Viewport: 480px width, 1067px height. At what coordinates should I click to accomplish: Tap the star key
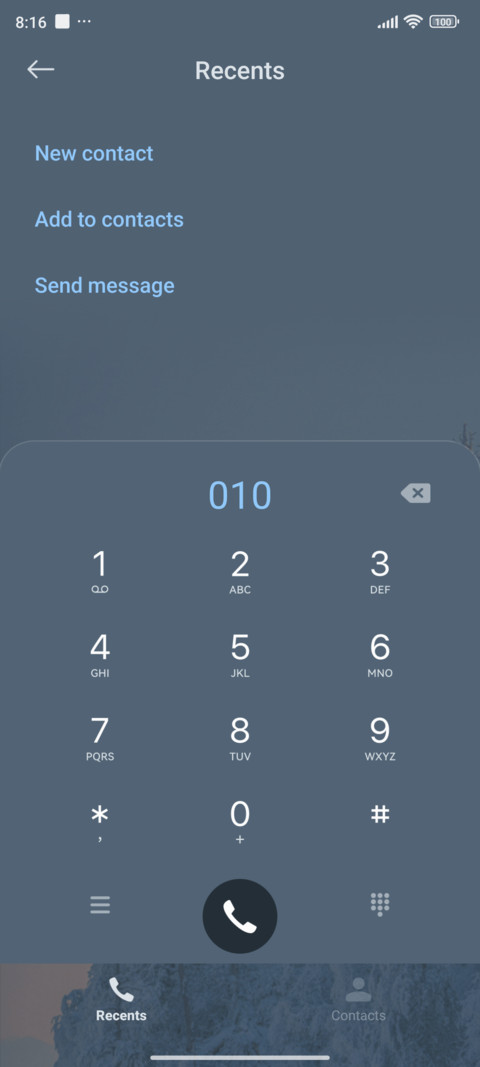coord(100,822)
